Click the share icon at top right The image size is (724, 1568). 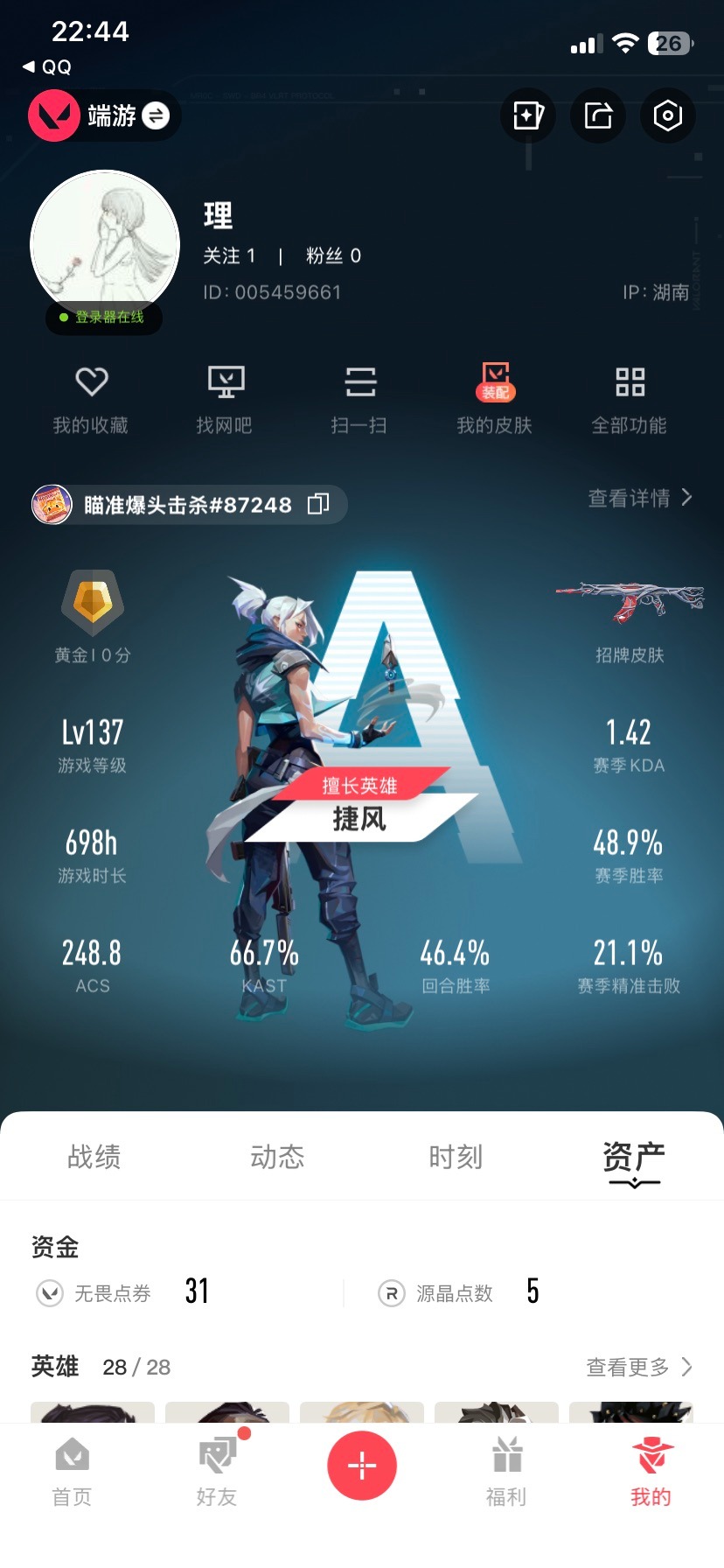point(597,115)
